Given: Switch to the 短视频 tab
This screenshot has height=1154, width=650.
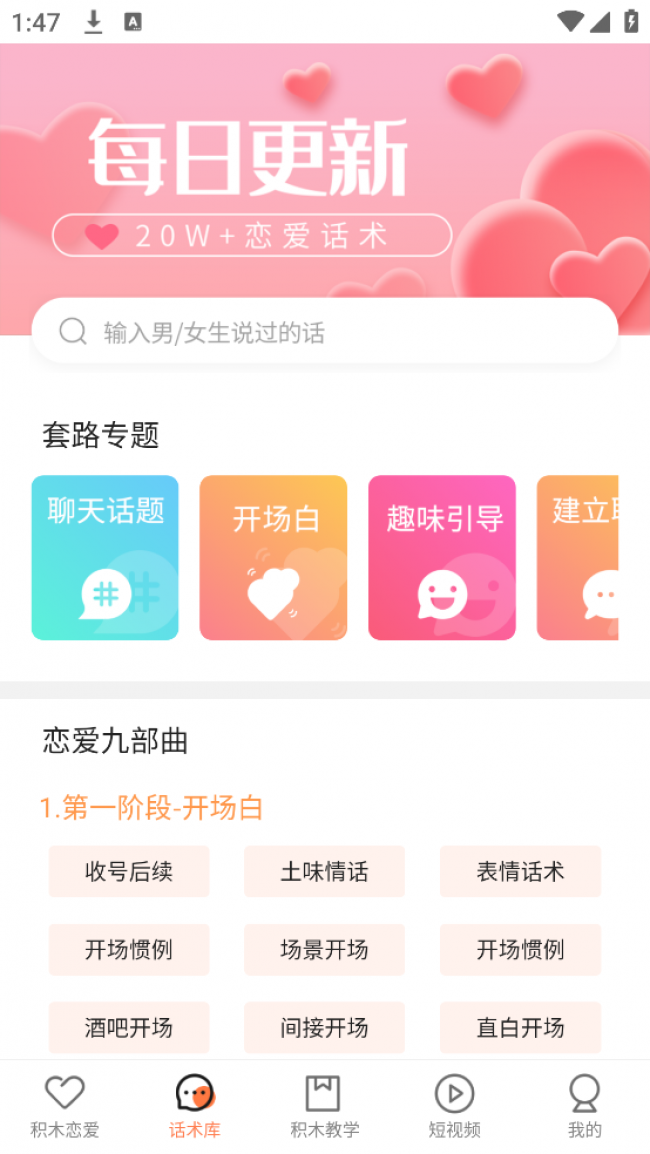Looking at the screenshot, I should tap(455, 1106).
